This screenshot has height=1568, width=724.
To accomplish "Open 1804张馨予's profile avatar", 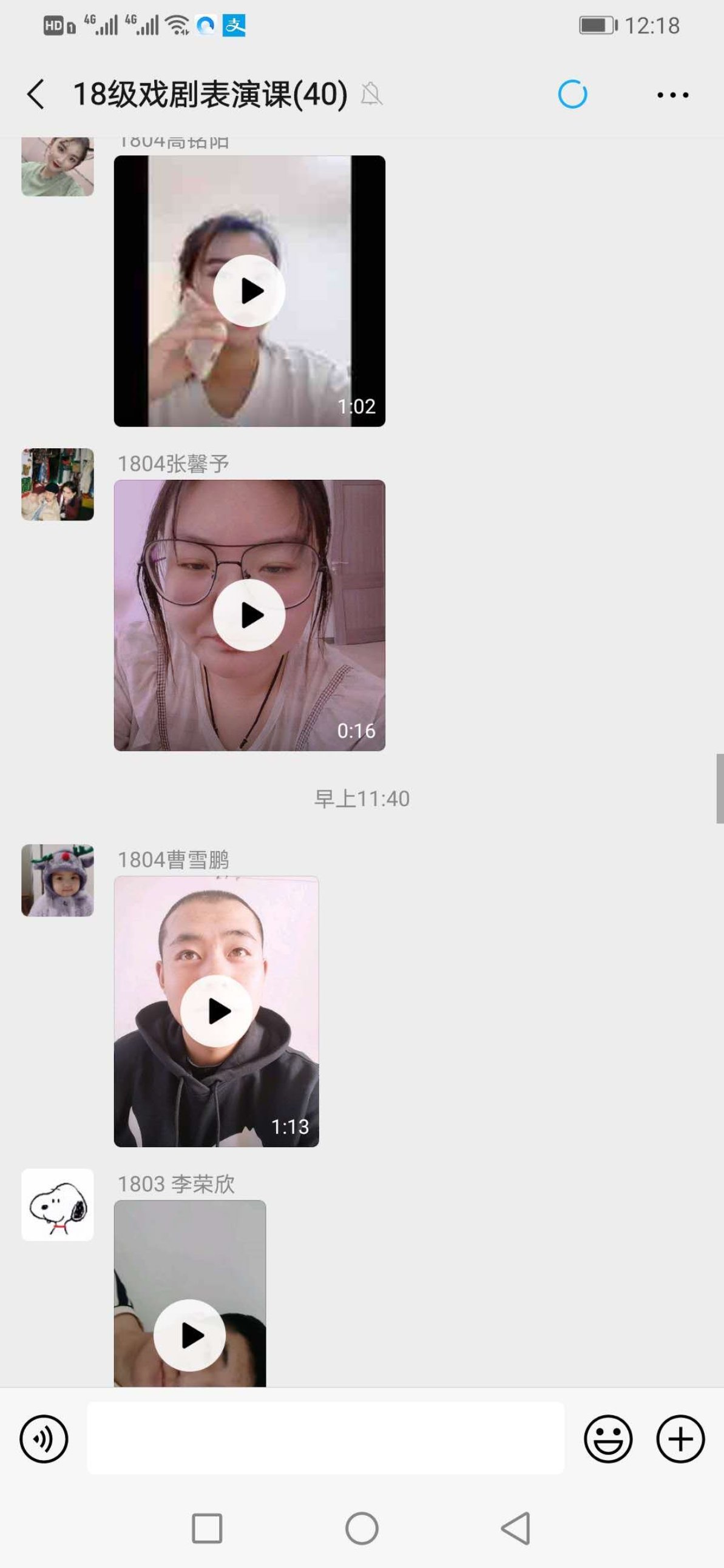I will [58, 485].
